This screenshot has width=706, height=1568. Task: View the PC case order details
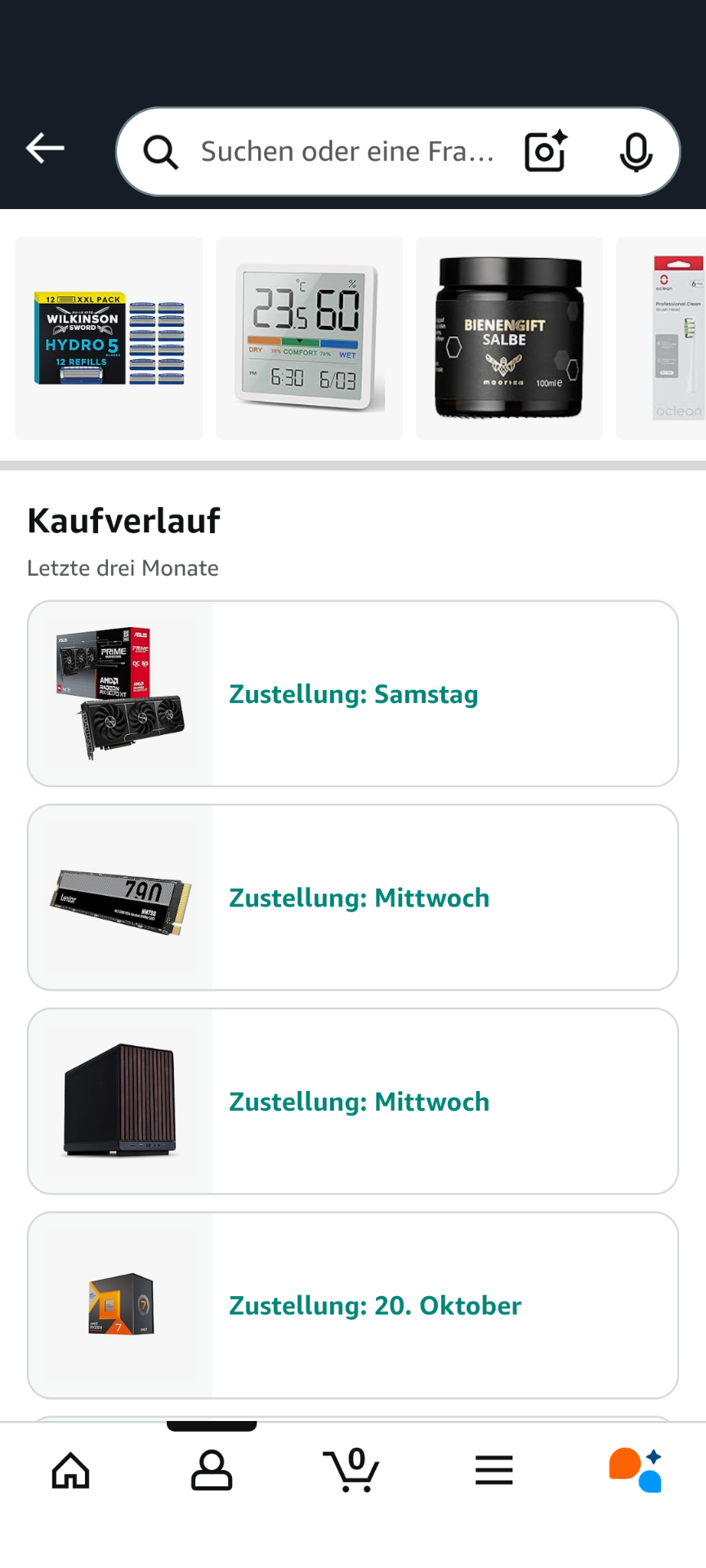click(x=353, y=1102)
